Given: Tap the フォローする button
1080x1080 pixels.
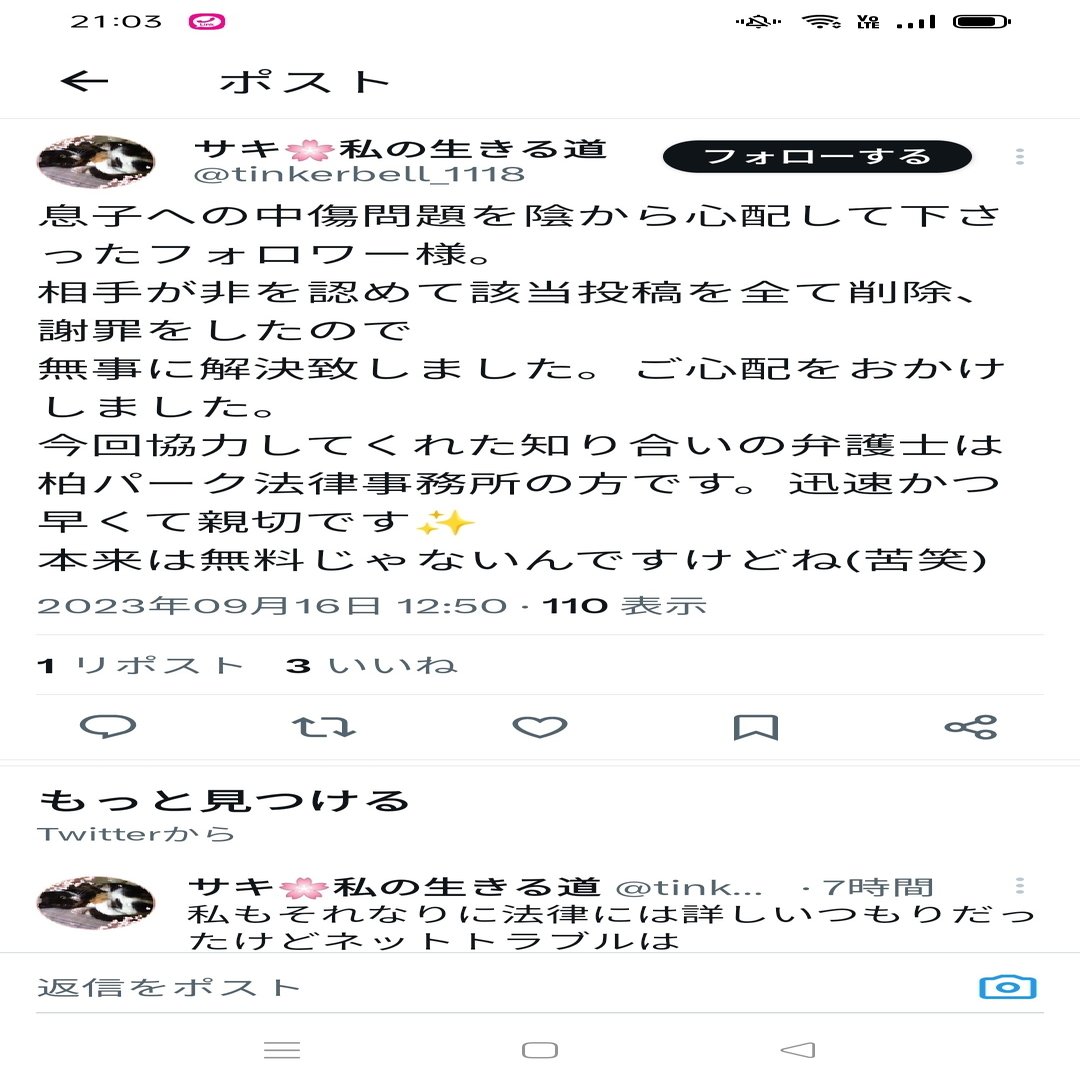Looking at the screenshot, I should click(x=817, y=156).
